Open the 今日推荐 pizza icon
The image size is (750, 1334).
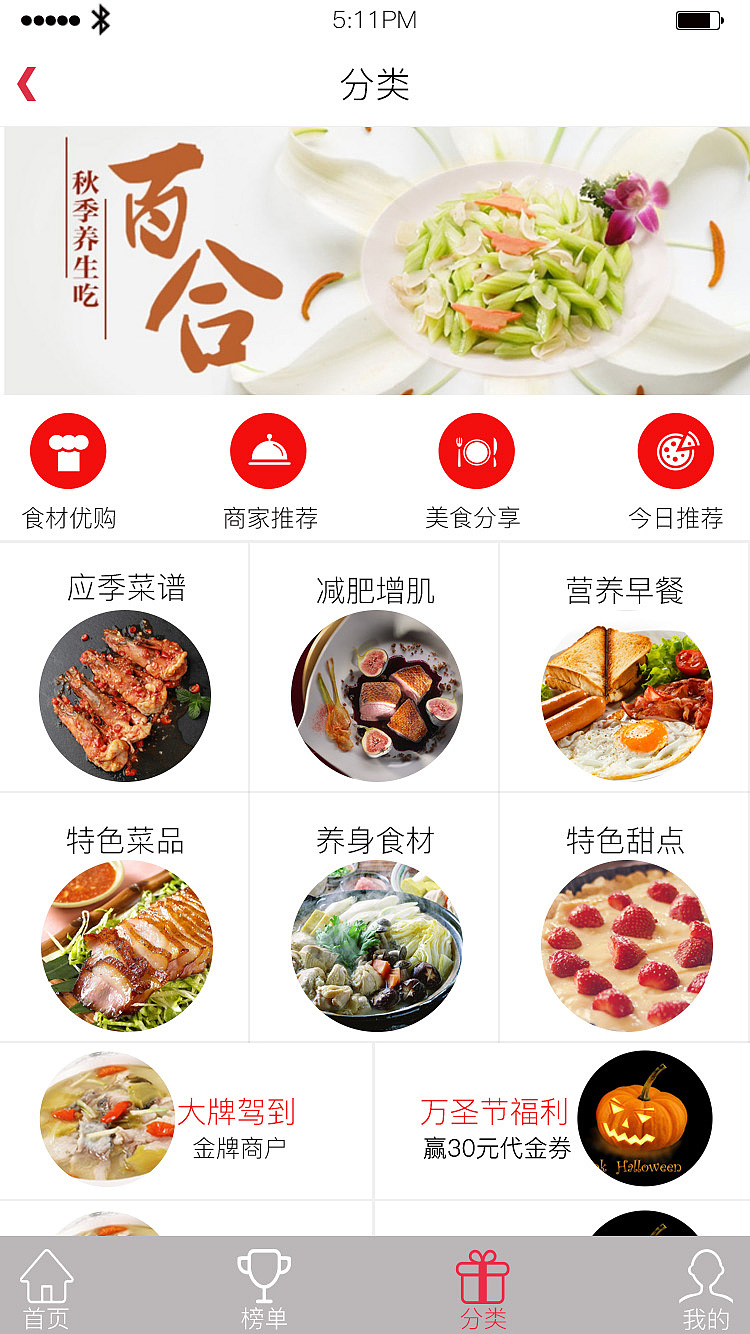[x=678, y=450]
